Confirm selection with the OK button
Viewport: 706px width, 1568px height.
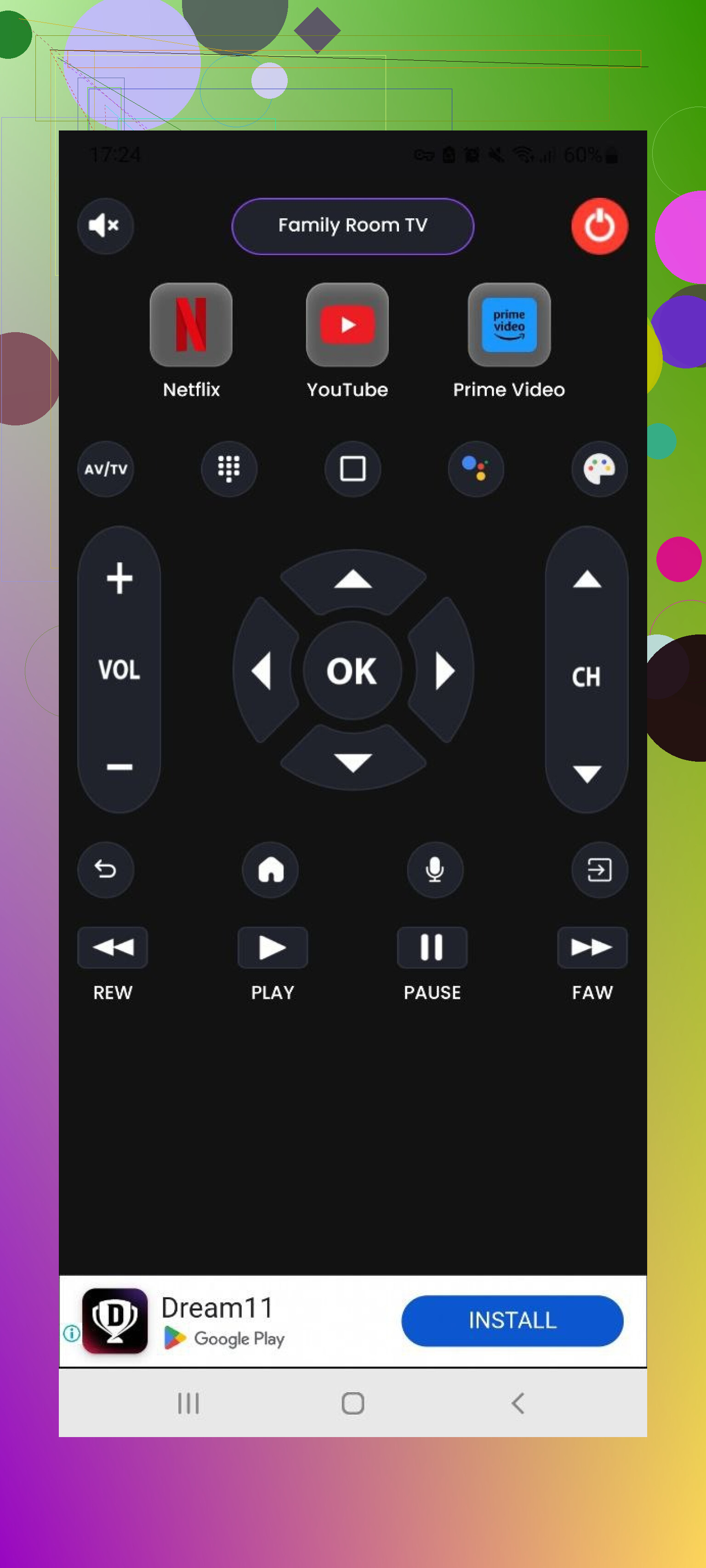[x=352, y=670]
